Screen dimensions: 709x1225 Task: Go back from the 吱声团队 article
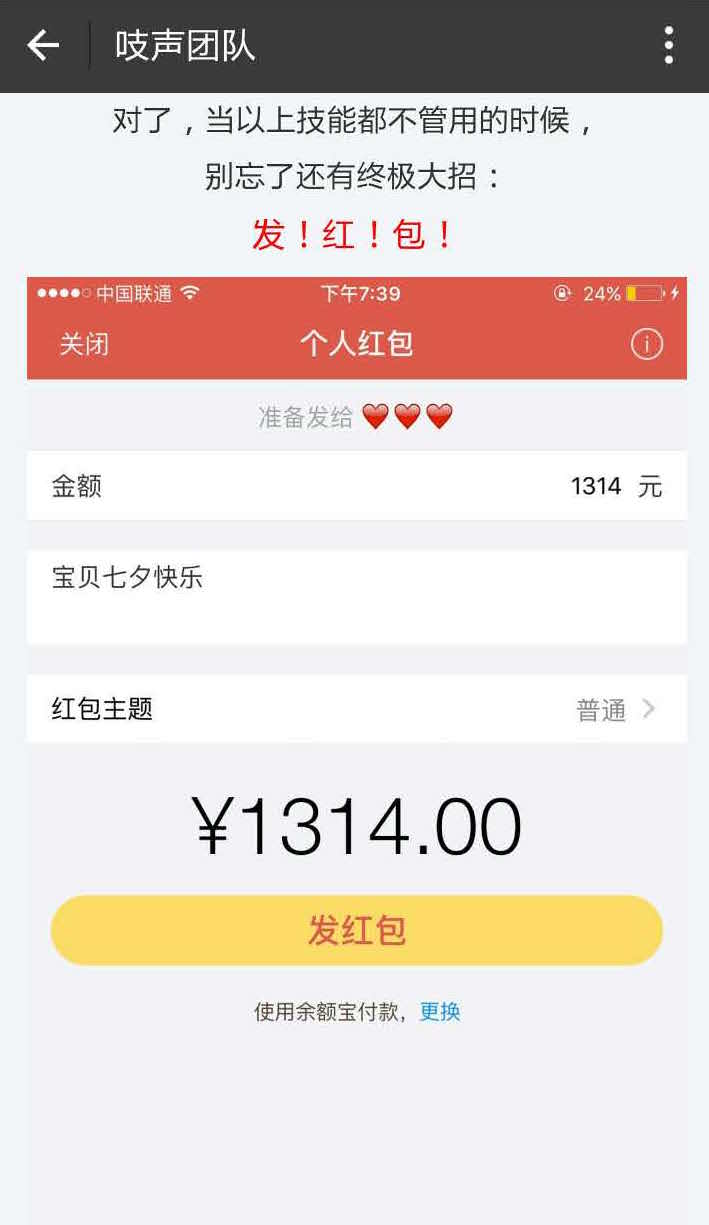[x=43, y=45]
